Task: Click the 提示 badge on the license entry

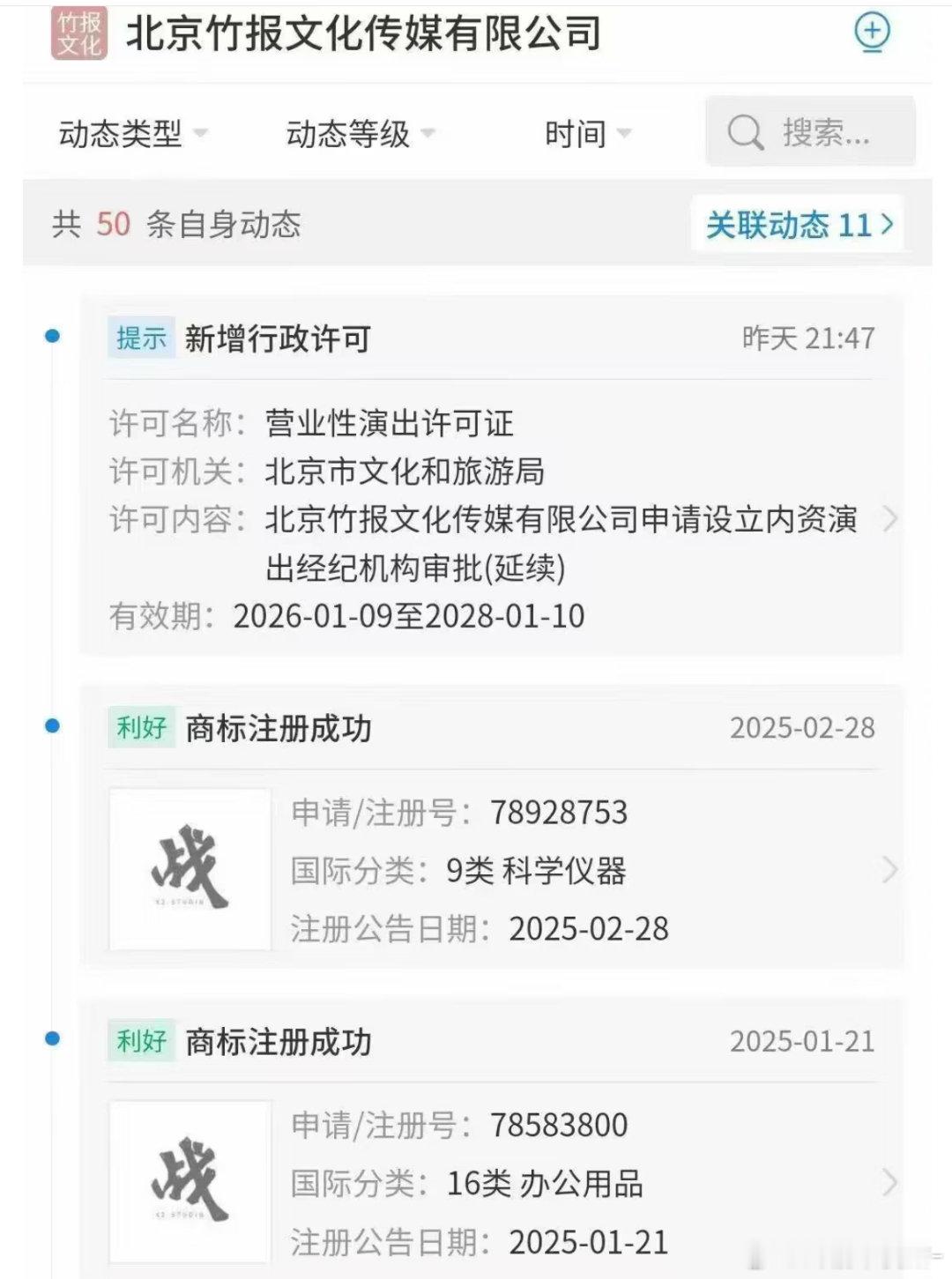Action: click(x=143, y=337)
